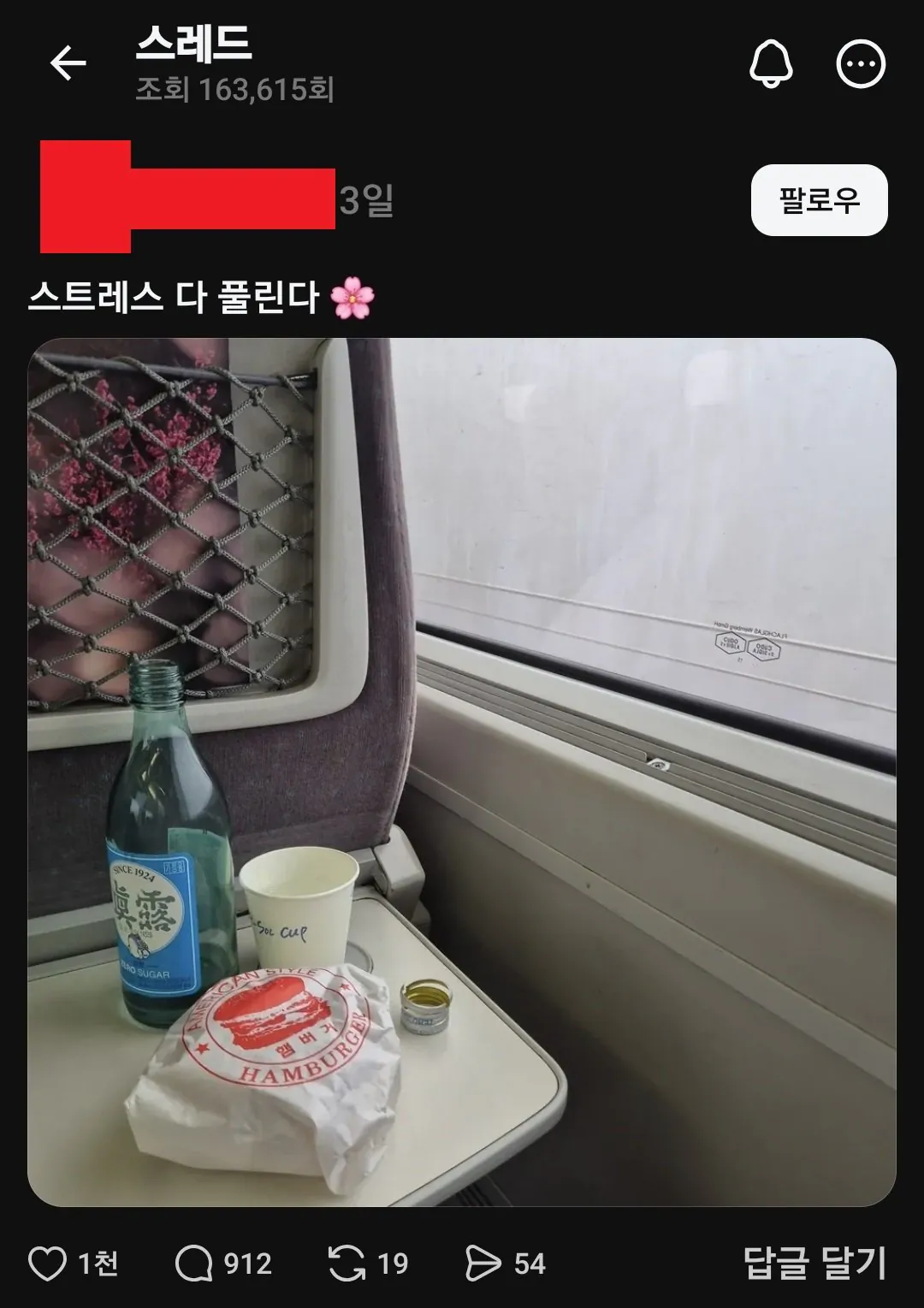Like the post with the heart icon

48,1264
